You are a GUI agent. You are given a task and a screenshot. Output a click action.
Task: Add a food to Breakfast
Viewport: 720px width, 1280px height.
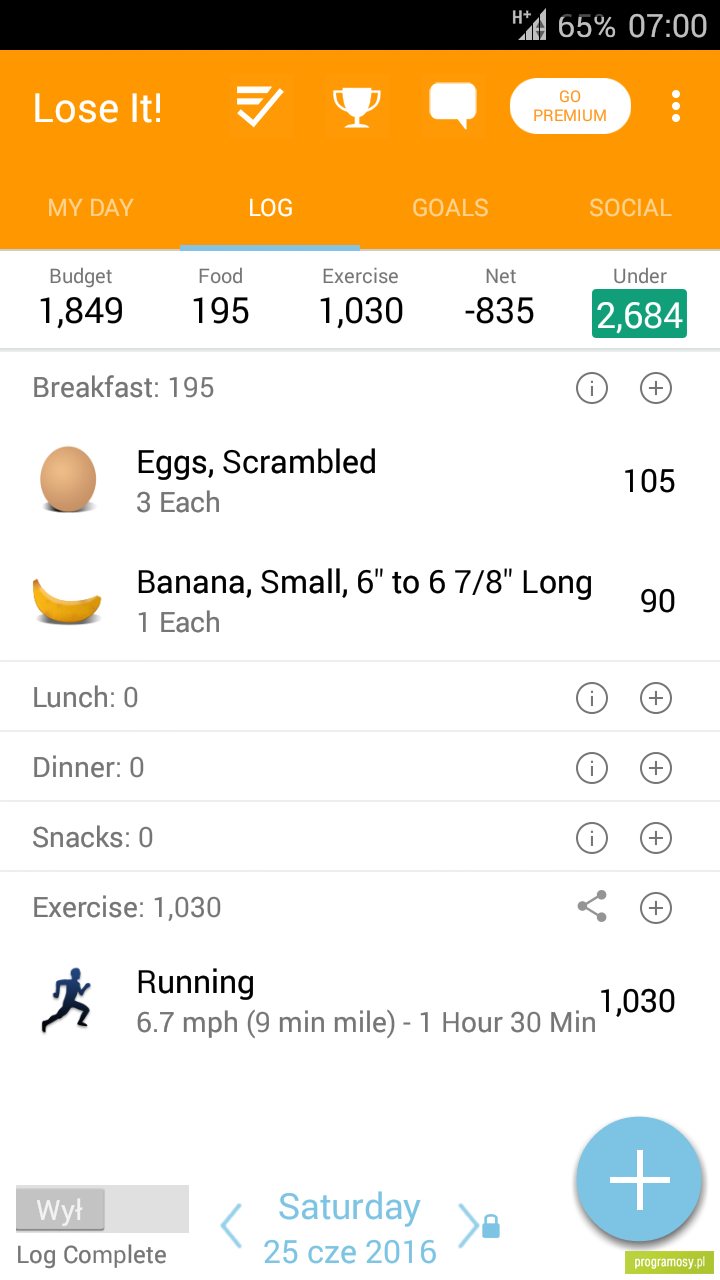(x=655, y=388)
